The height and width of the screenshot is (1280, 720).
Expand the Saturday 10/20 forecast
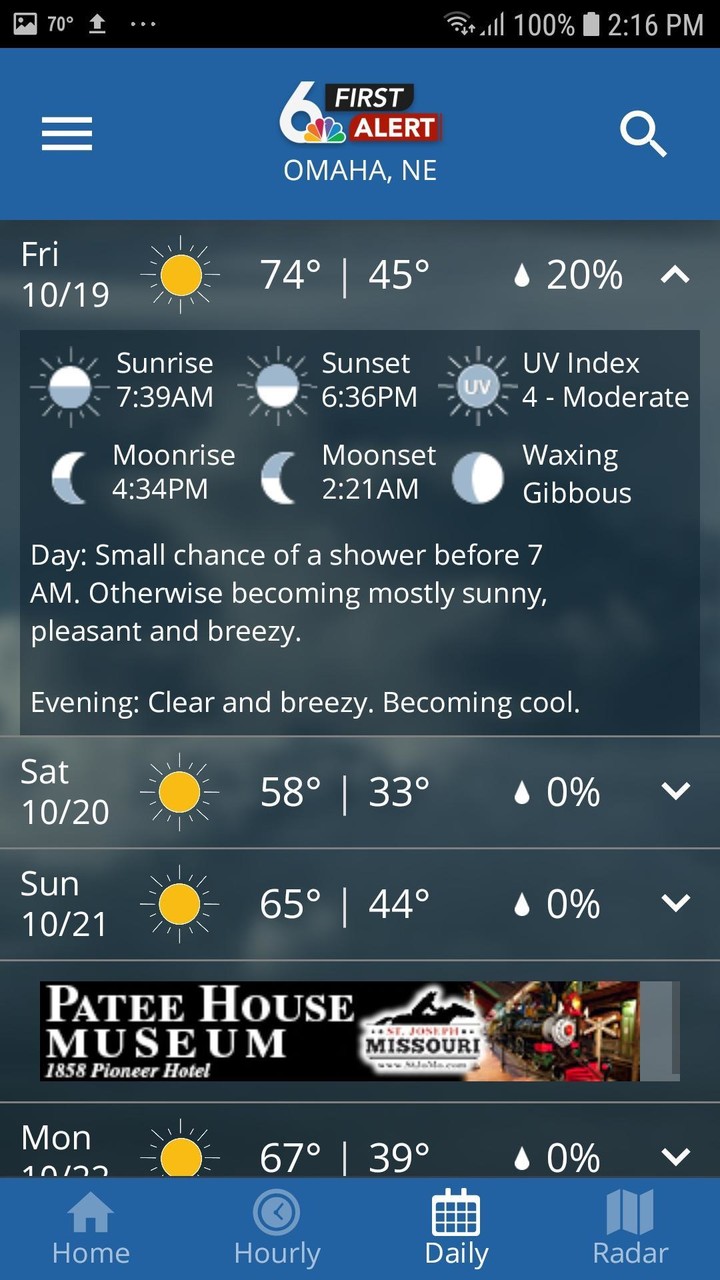[x=675, y=791]
